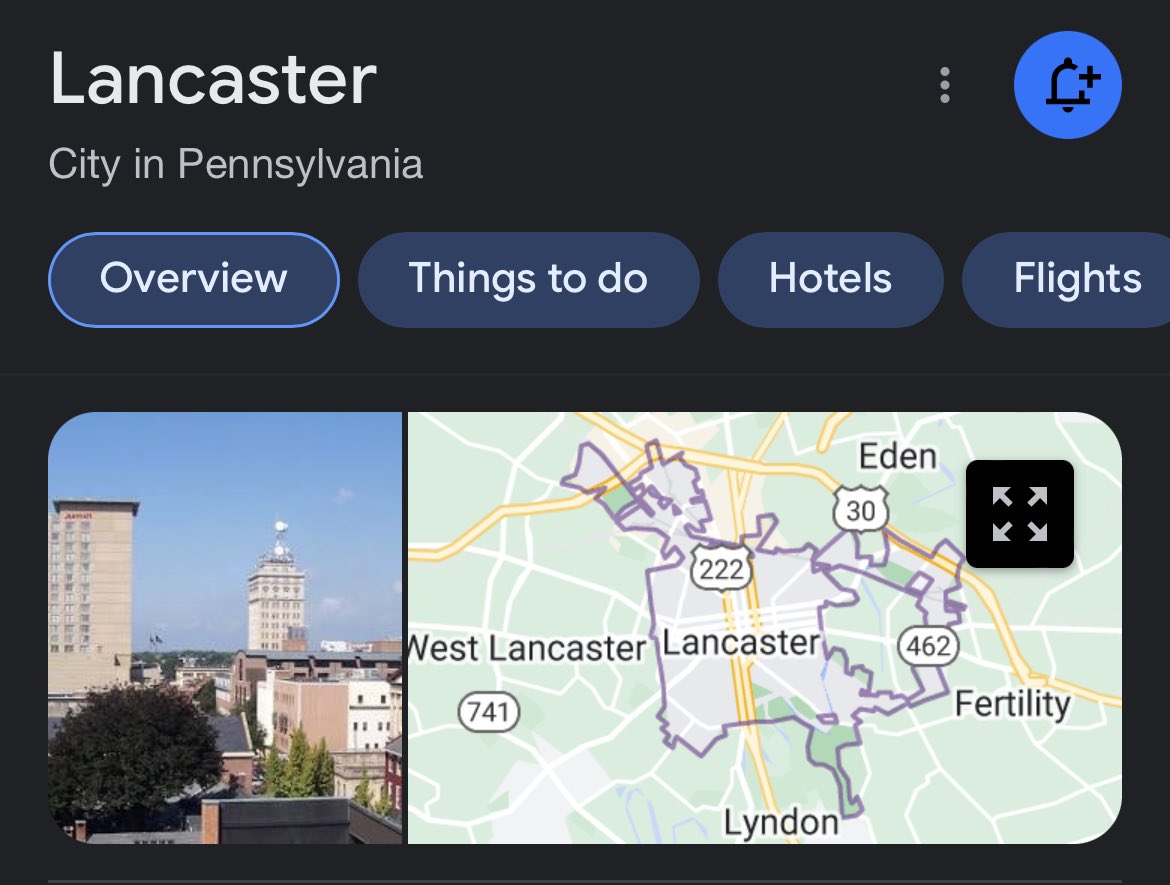
Task: Open the Hotels tab
Action: (830, 279)
